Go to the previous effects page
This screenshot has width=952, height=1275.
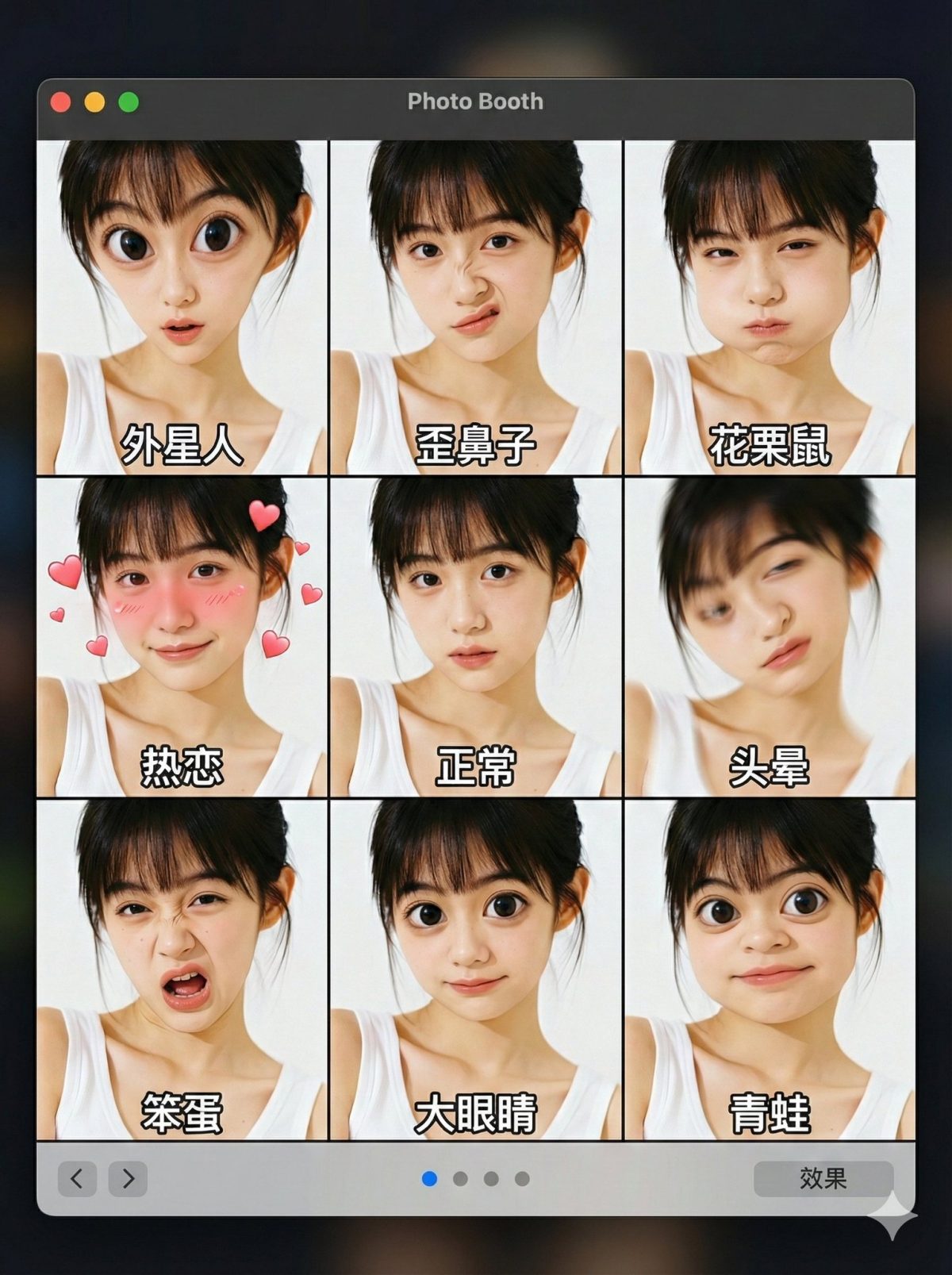point(77,1179)
